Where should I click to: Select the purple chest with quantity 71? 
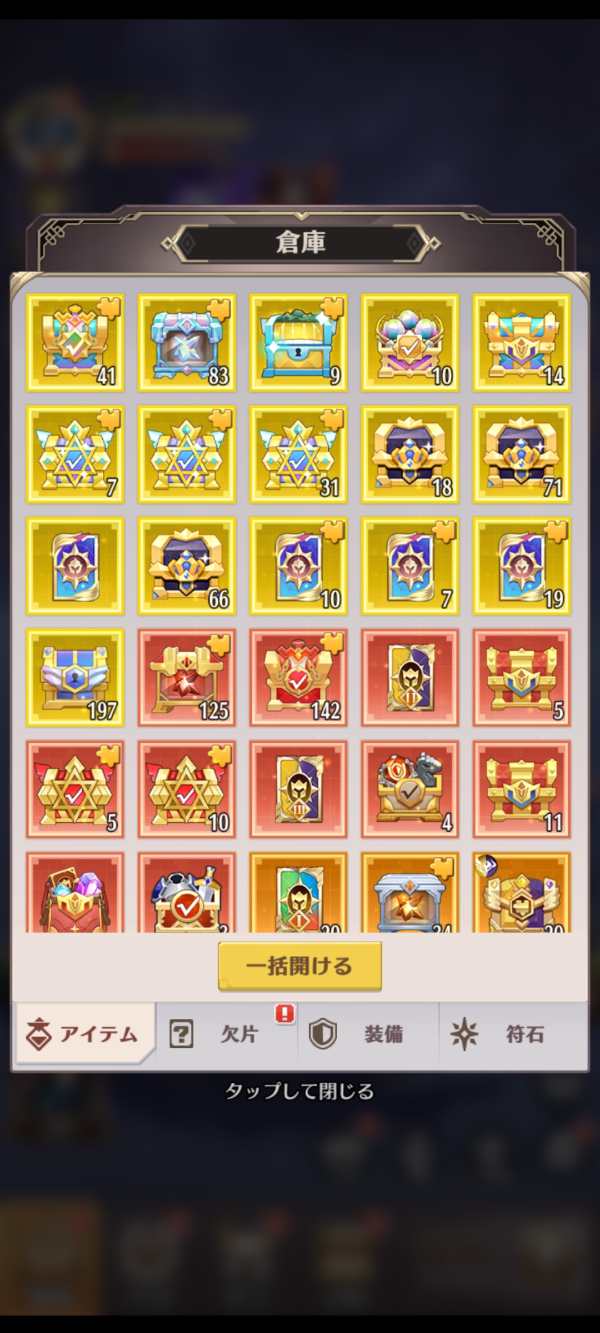(521, 454)
